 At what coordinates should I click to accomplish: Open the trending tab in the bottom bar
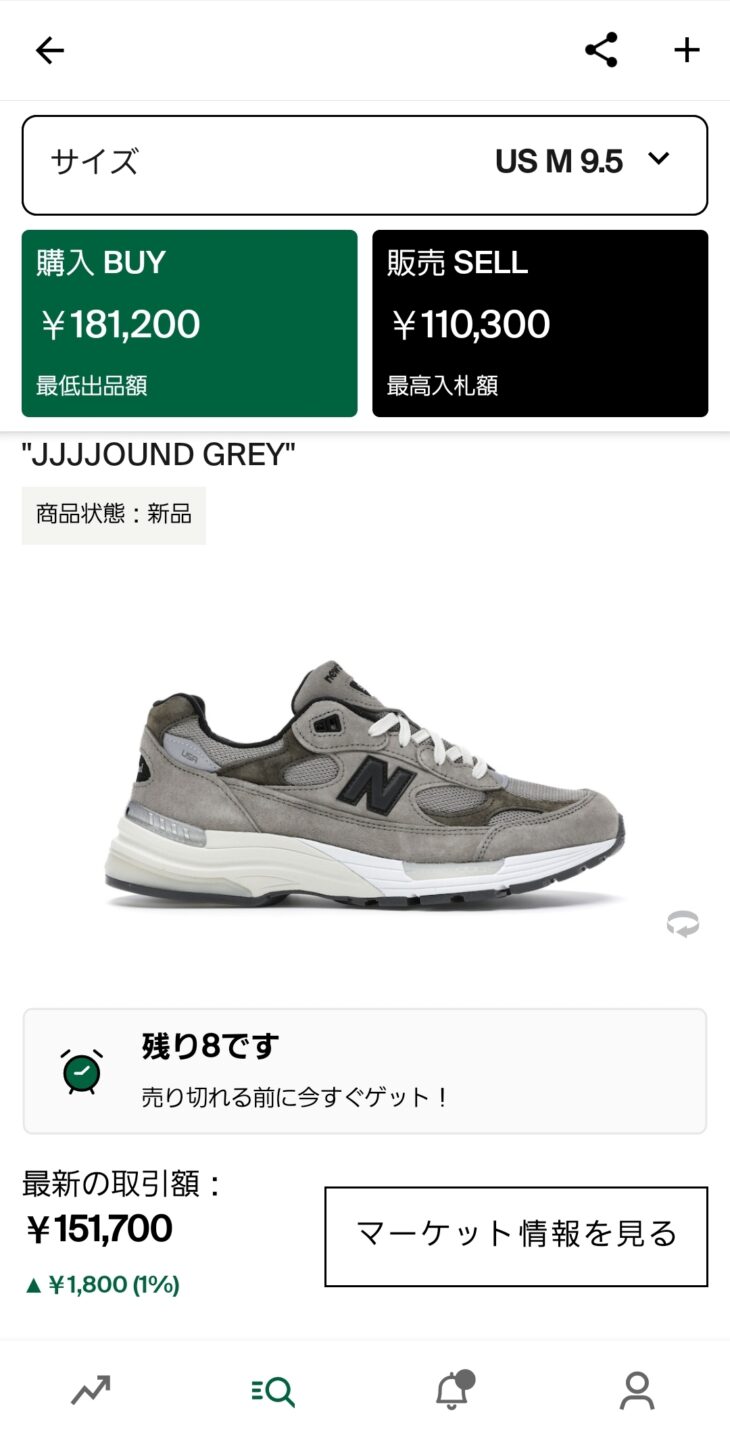click(x=91, y=1390)
